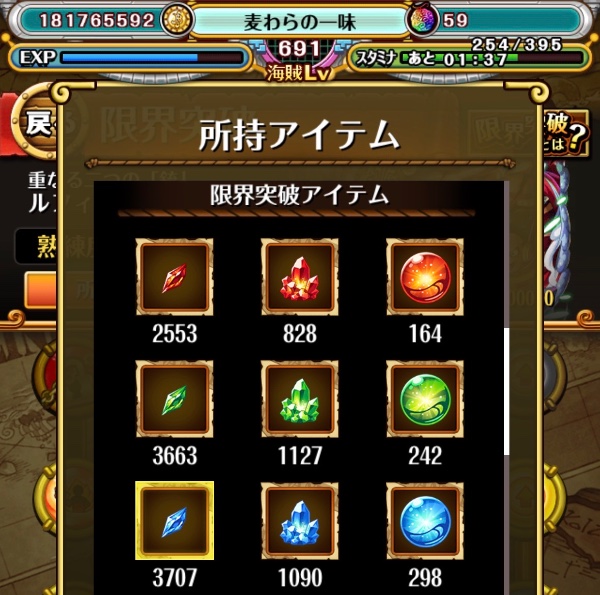Tap the 戻る back button
This screenshot has height=595, width=600.
click(x=34, y=122)
